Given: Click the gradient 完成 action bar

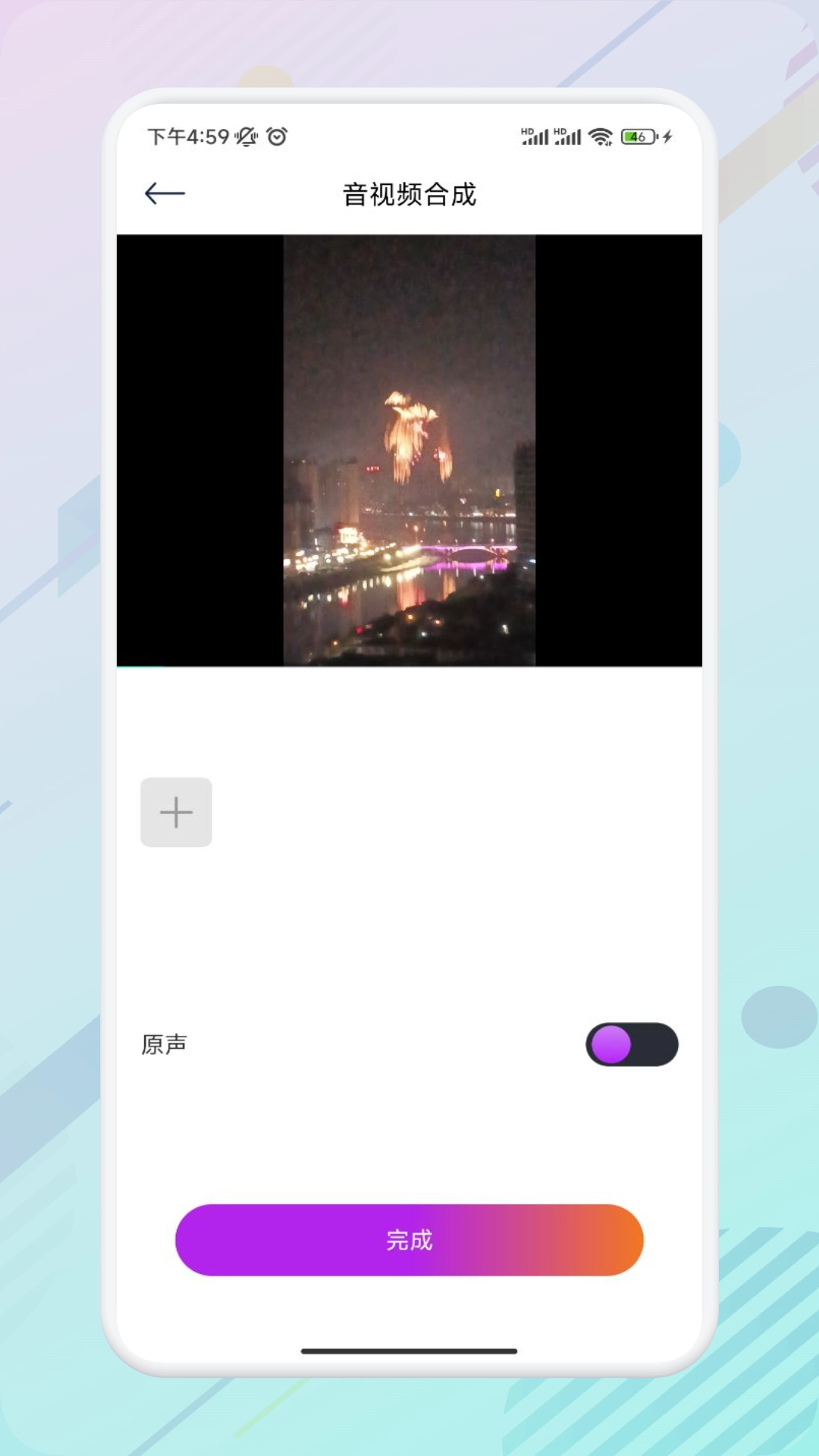Looking at the screenshot, I should tap(409, 1240).
